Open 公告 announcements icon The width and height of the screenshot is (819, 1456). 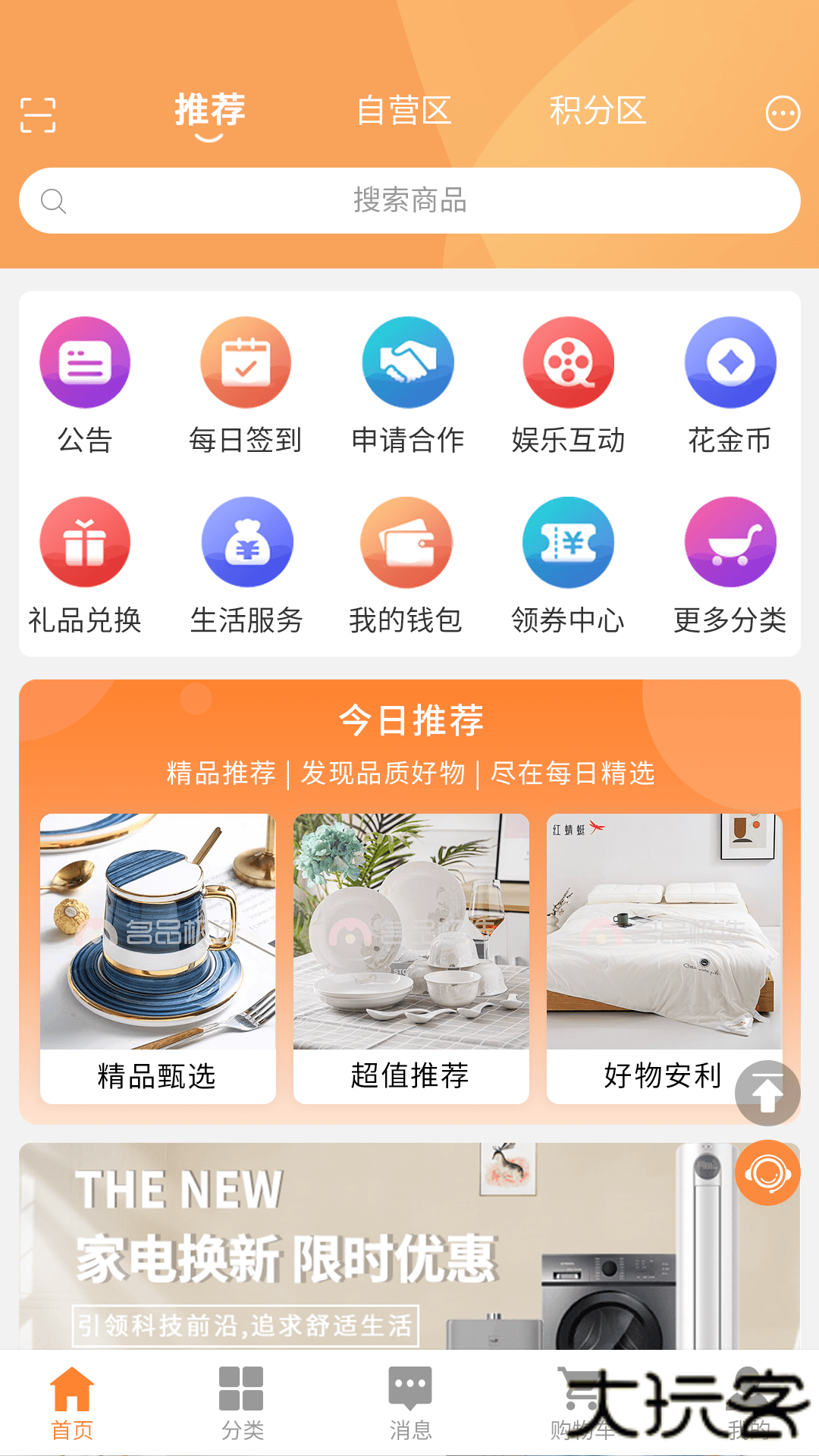pyautogui.click(x=84, y=362)
